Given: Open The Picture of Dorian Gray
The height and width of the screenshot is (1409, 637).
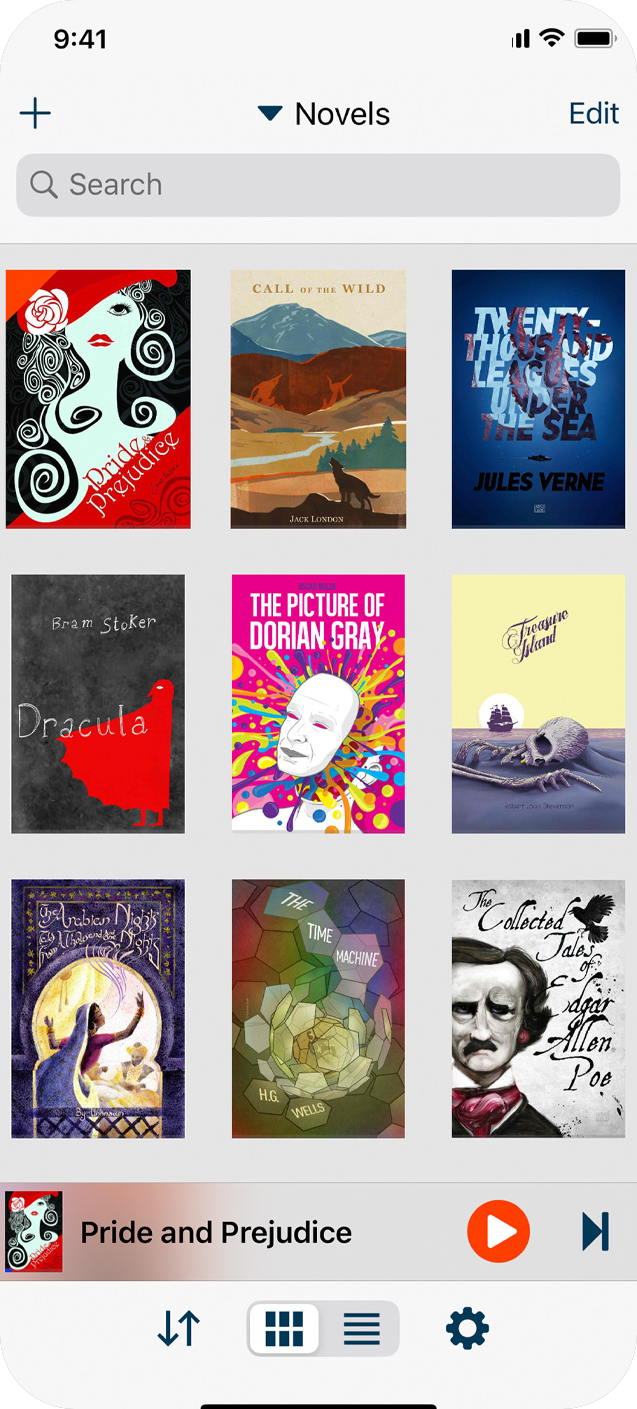Looking at the screenshot, I should click(x=318, y=704).
